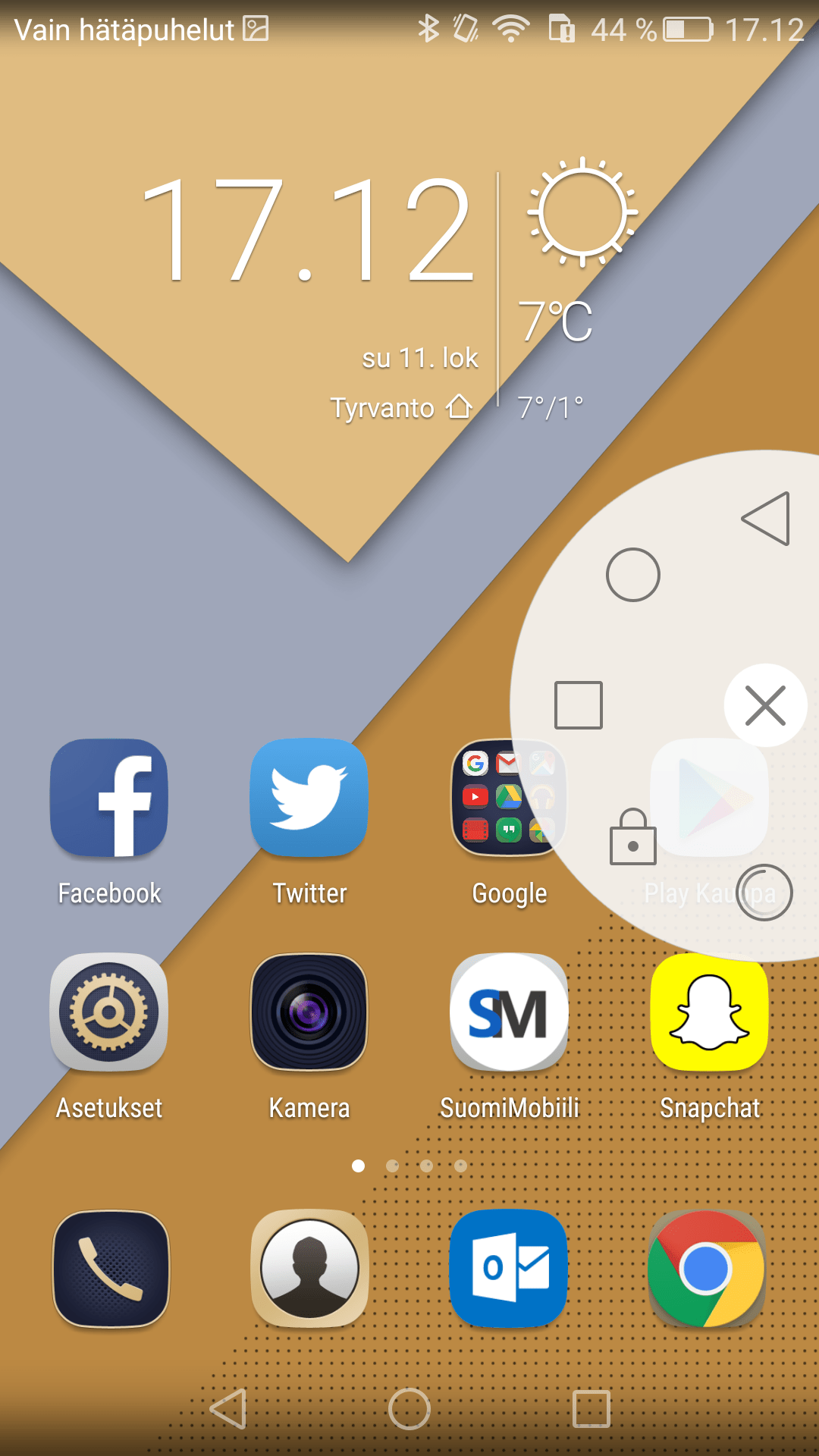Open the phone dialer in the dock
Screen dimensions: 819x1456
[x=111, y=1269]
